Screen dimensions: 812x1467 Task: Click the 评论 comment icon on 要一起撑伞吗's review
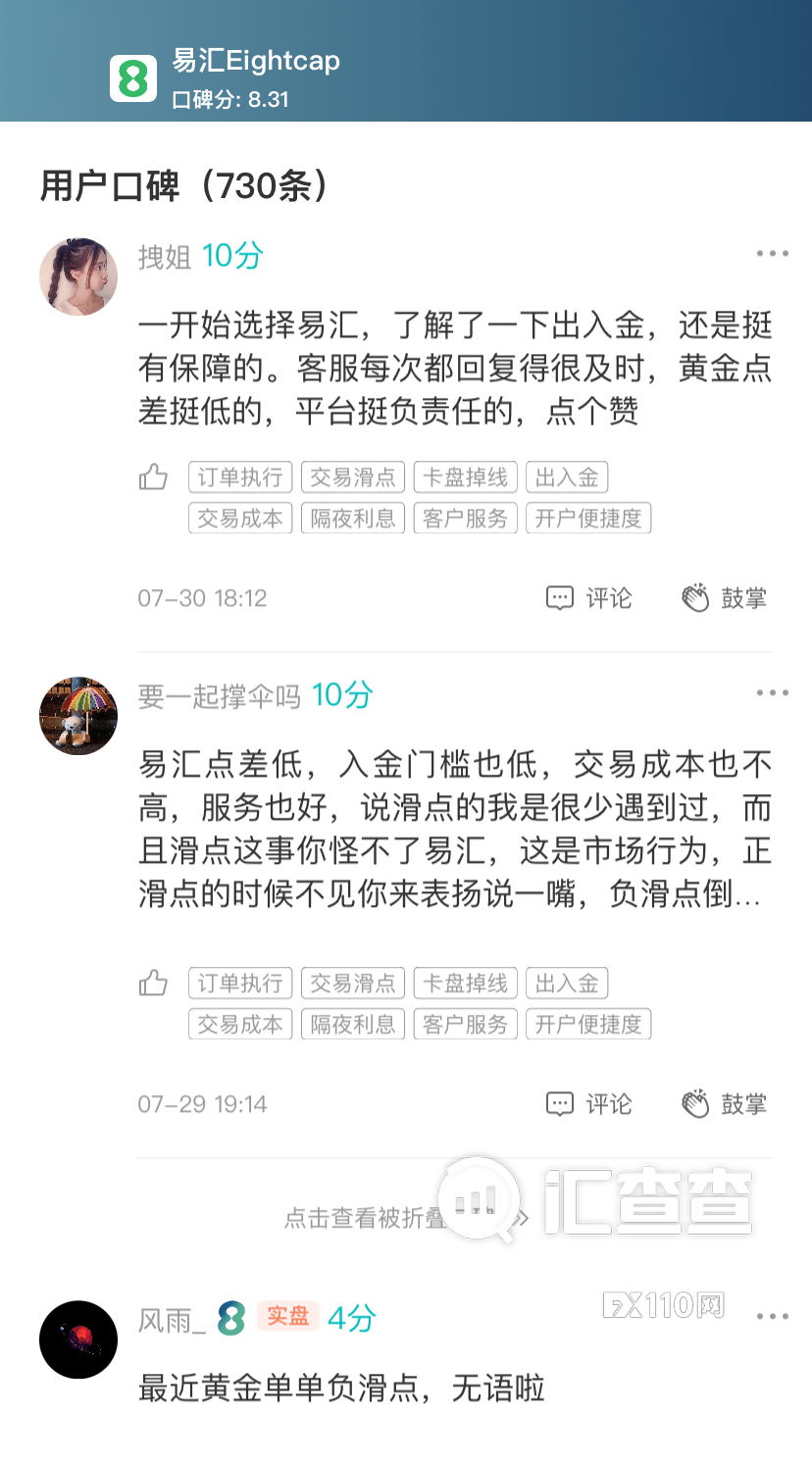coord(560,1103)
